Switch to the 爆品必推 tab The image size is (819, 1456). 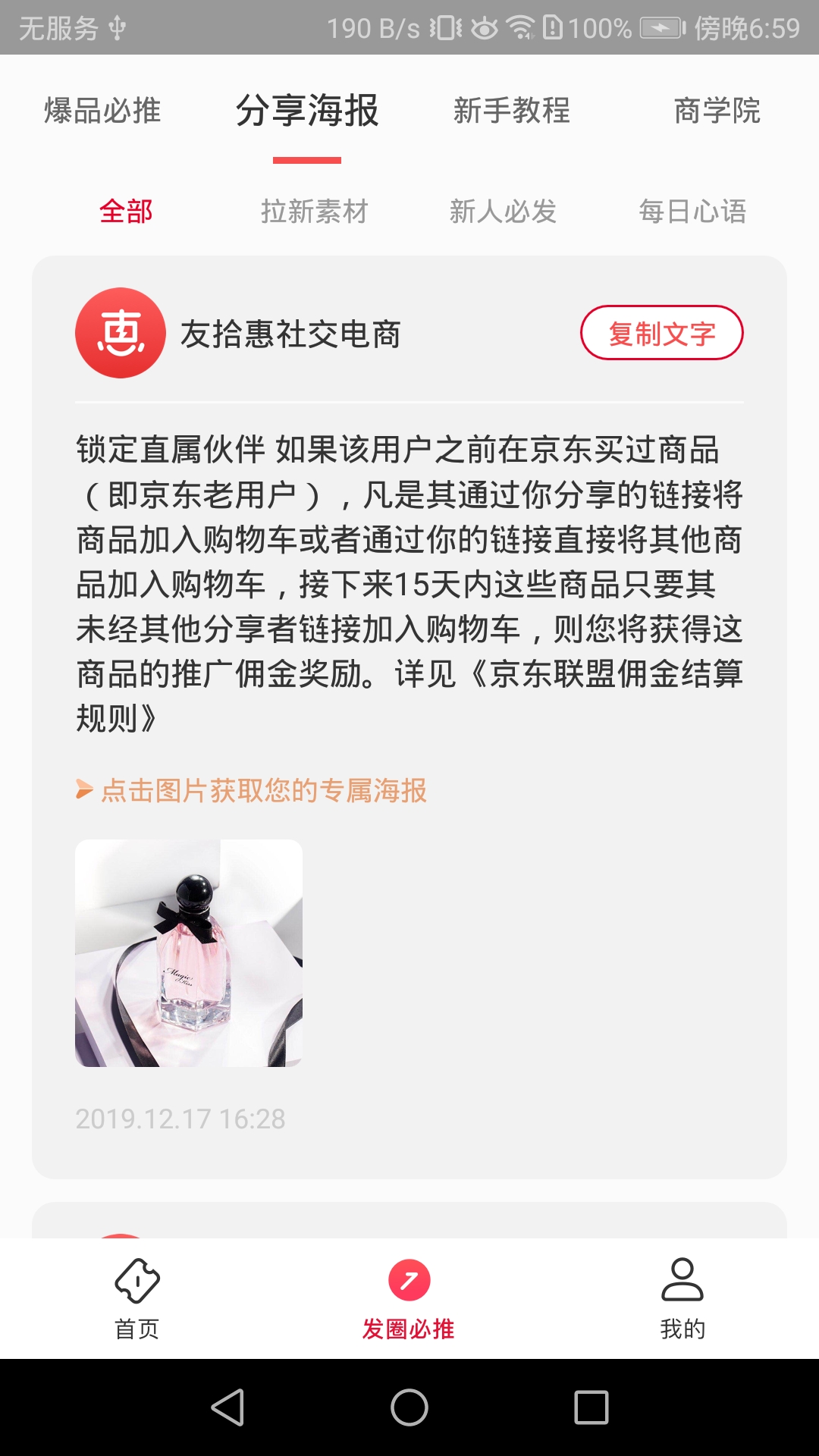click(x=102, y=111)
